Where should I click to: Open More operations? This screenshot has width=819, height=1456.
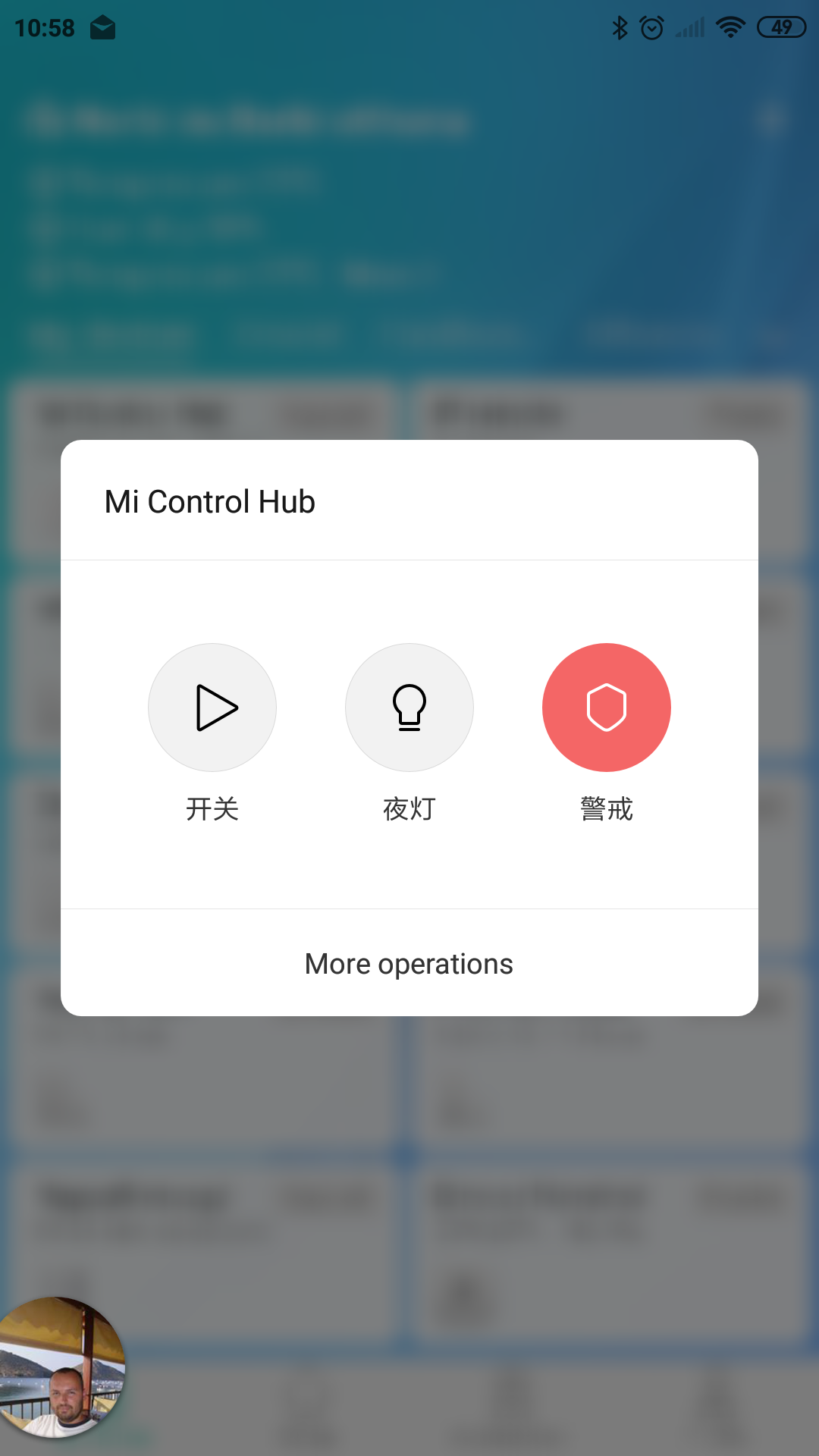409,964
